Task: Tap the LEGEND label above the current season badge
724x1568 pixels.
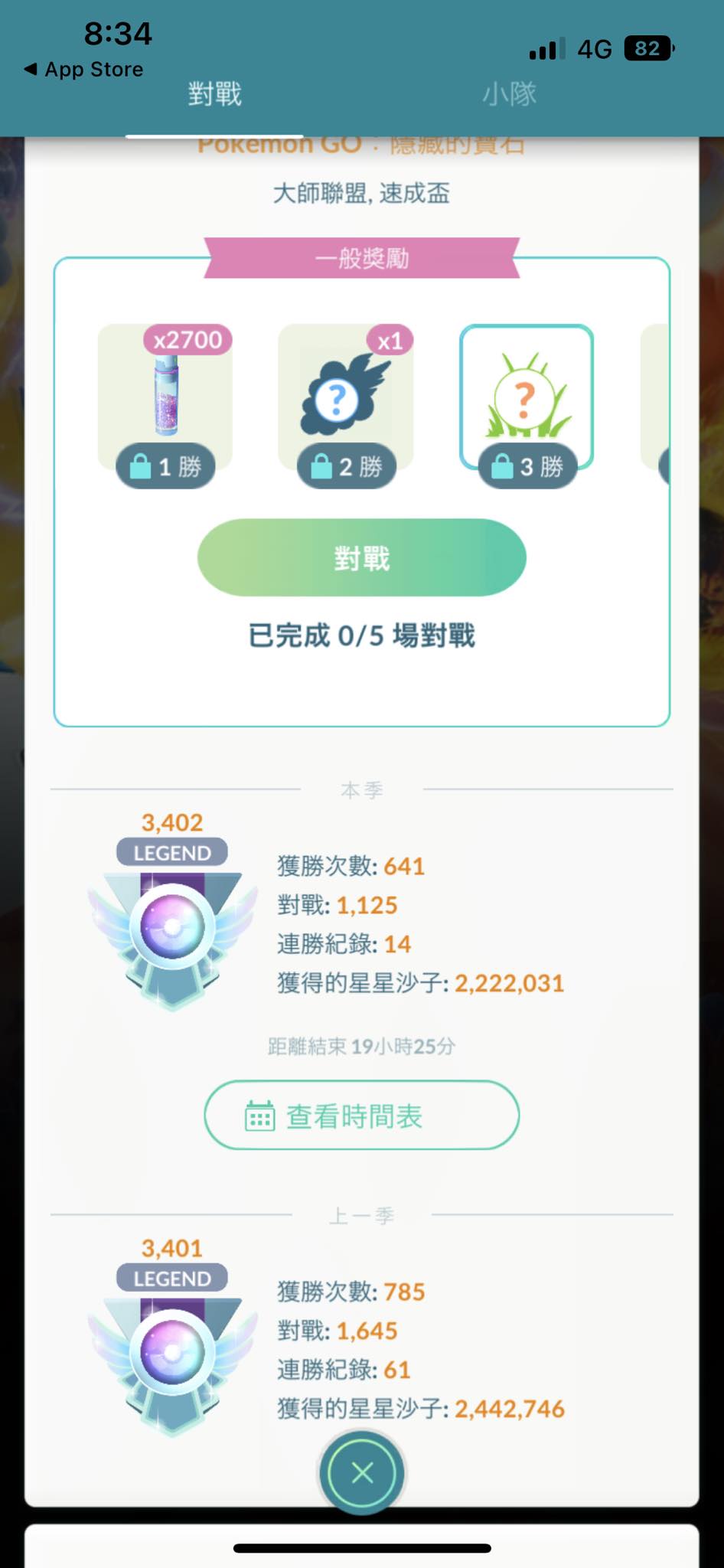Action: pos(171,852)
